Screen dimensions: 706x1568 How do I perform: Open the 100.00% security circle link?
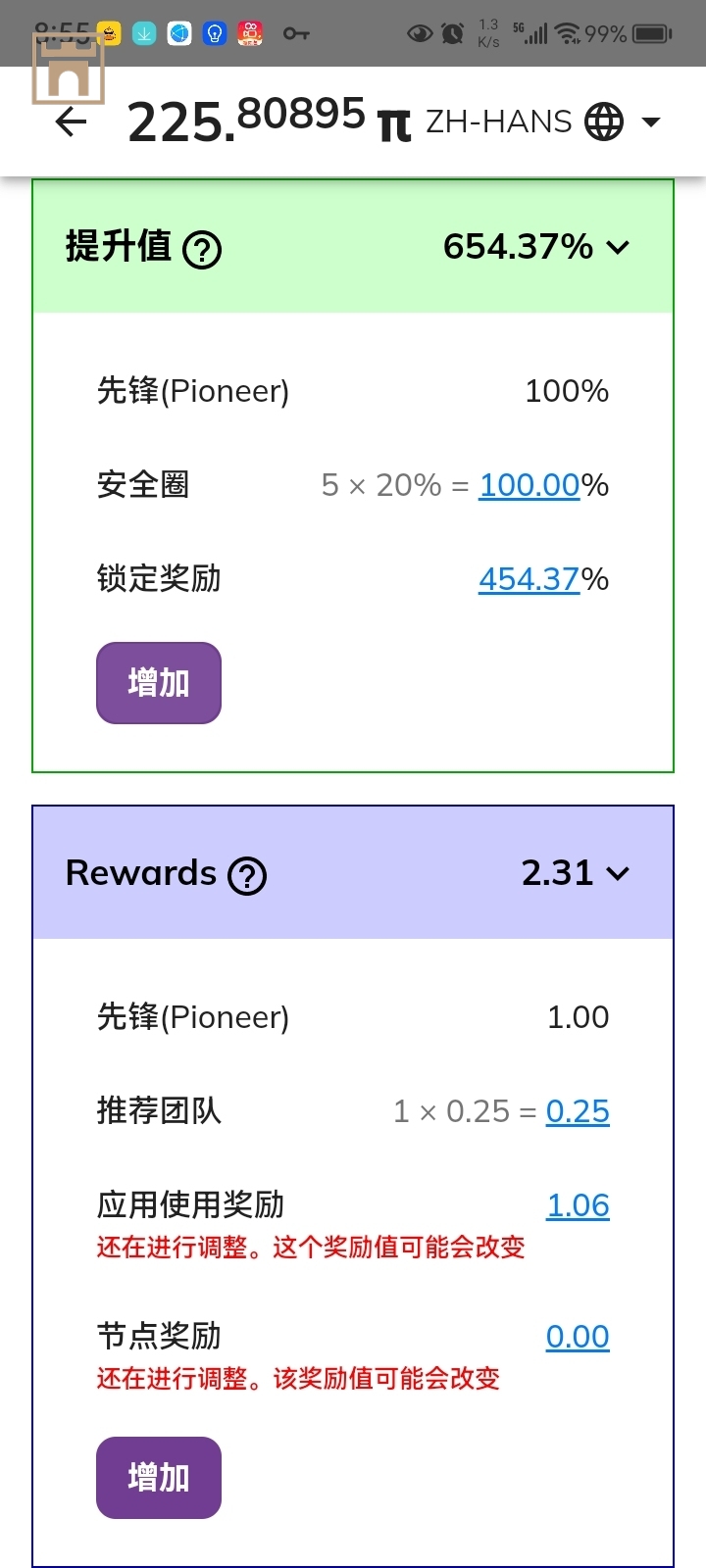pos(529,485)
